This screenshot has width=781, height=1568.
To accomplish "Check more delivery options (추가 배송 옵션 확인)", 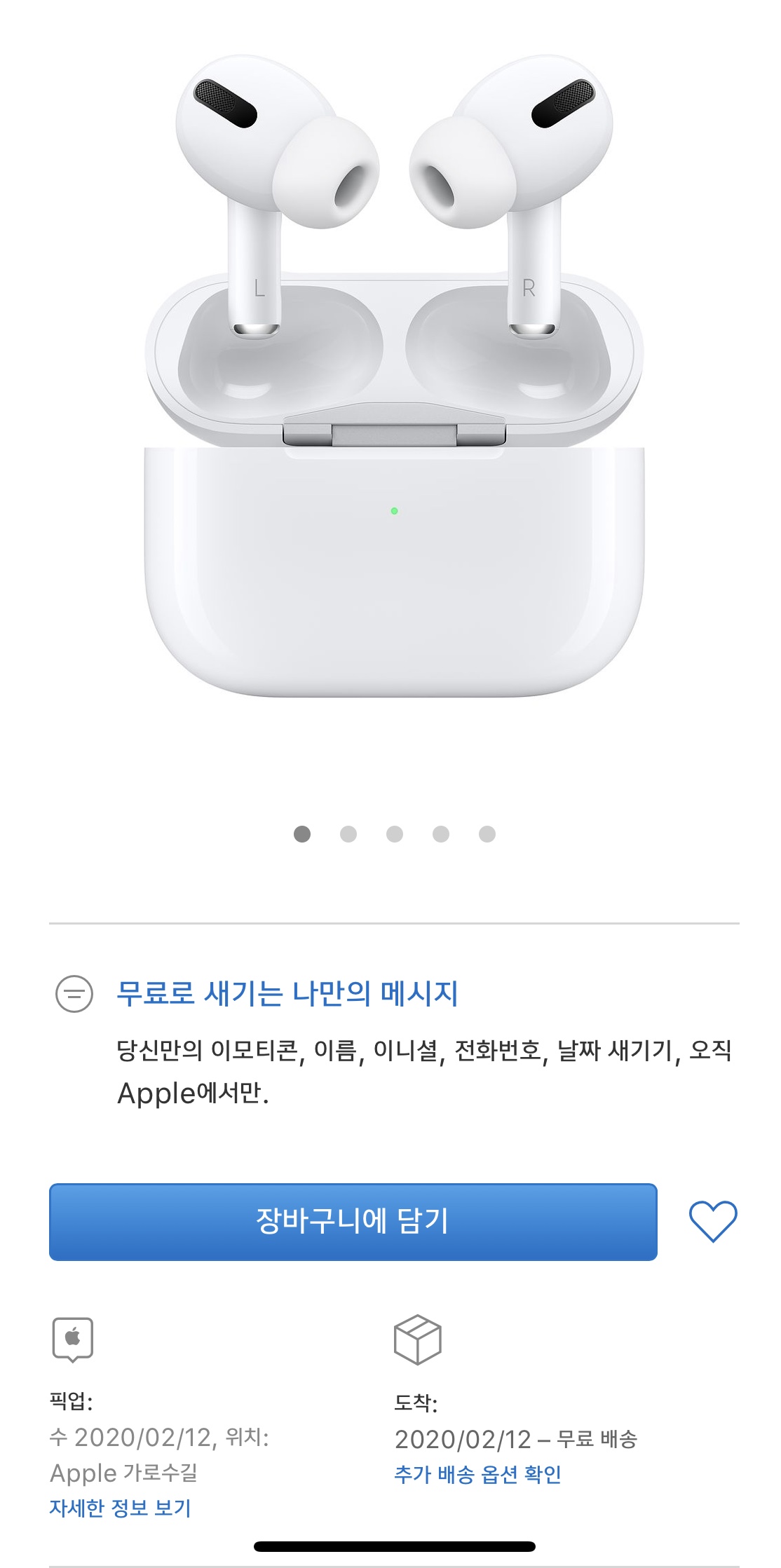I will pos(477,1474).
